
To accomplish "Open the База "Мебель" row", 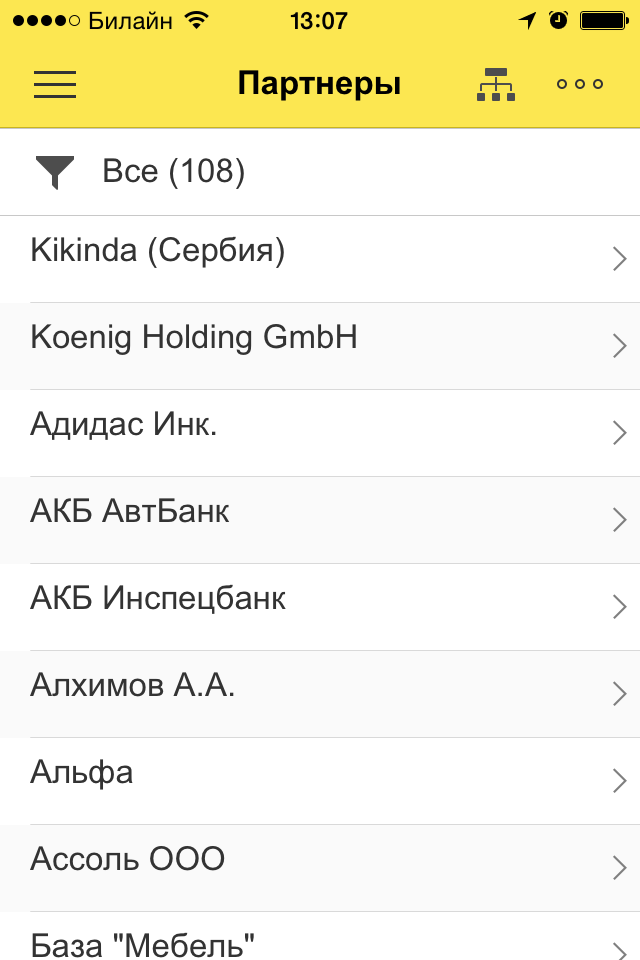I will pyautogui.click(x=320, y=936).
